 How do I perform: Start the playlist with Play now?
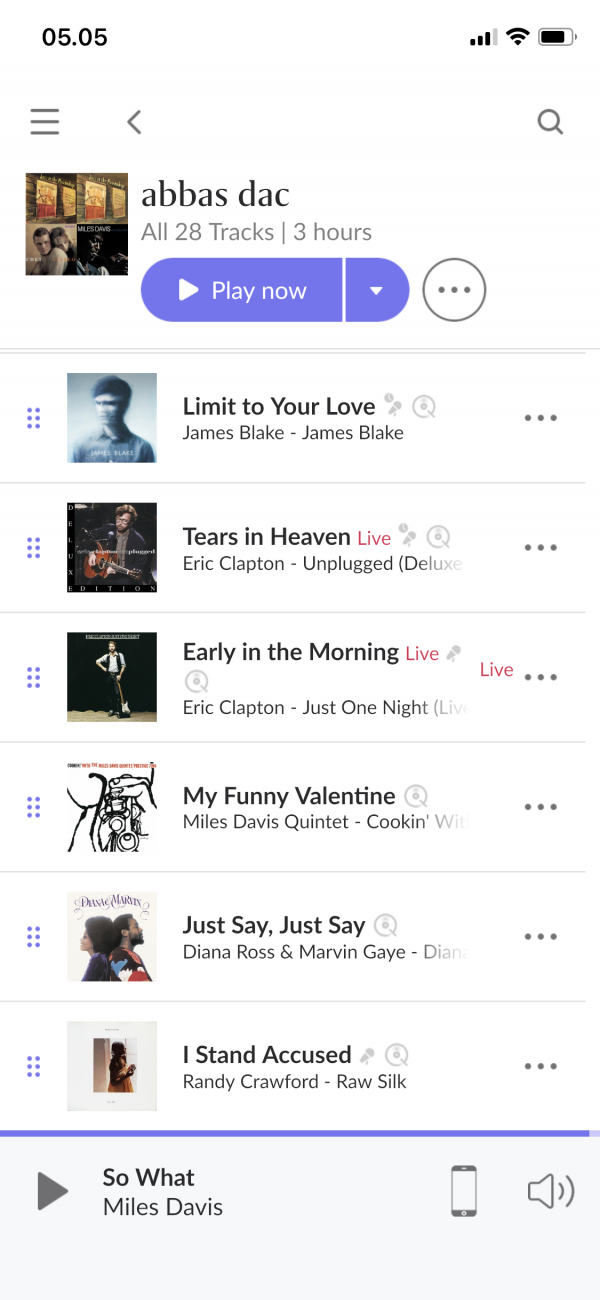[x=243, y=291]
